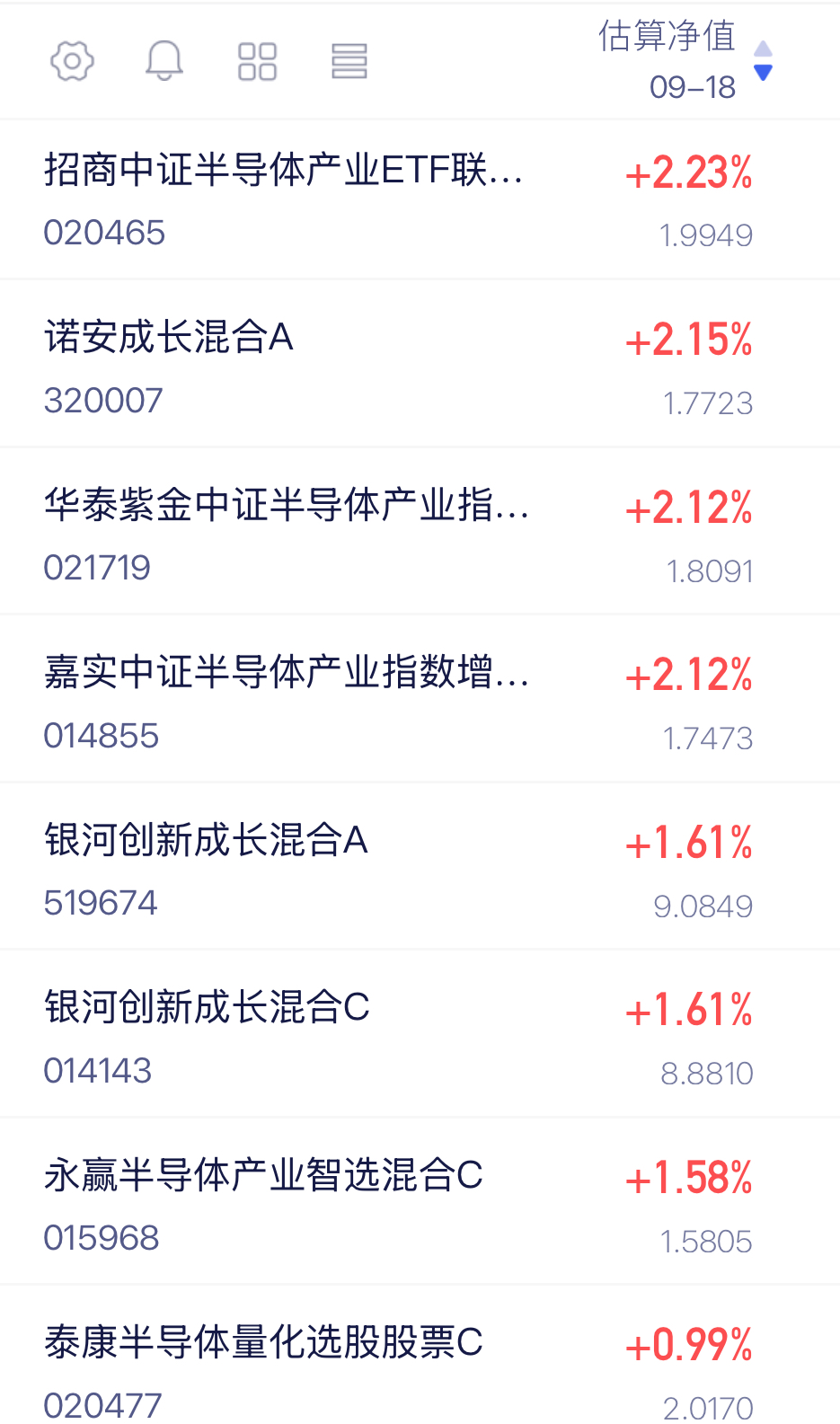Open fund 招商中证半导体产业ETF联 020465

(420, 199)
